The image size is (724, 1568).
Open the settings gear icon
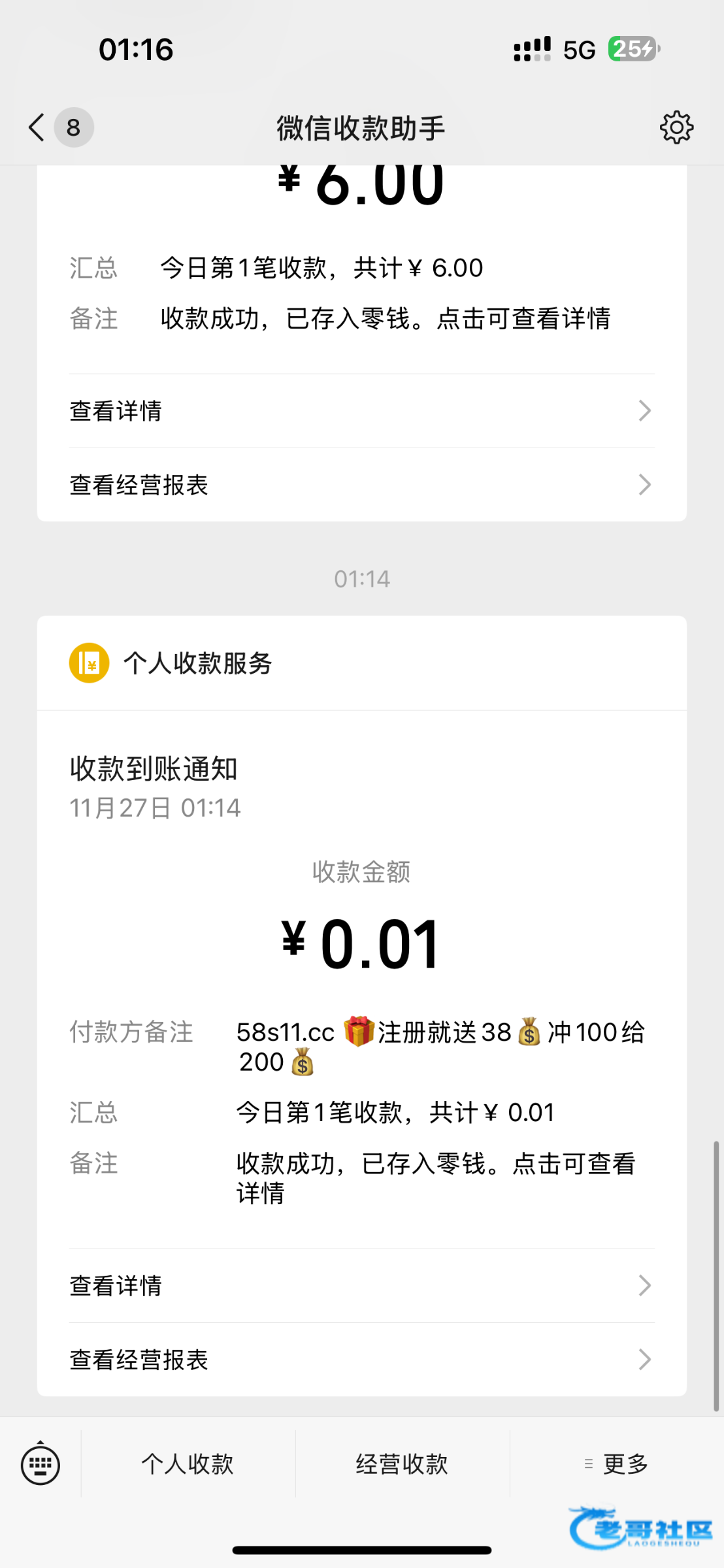(676, 127)
